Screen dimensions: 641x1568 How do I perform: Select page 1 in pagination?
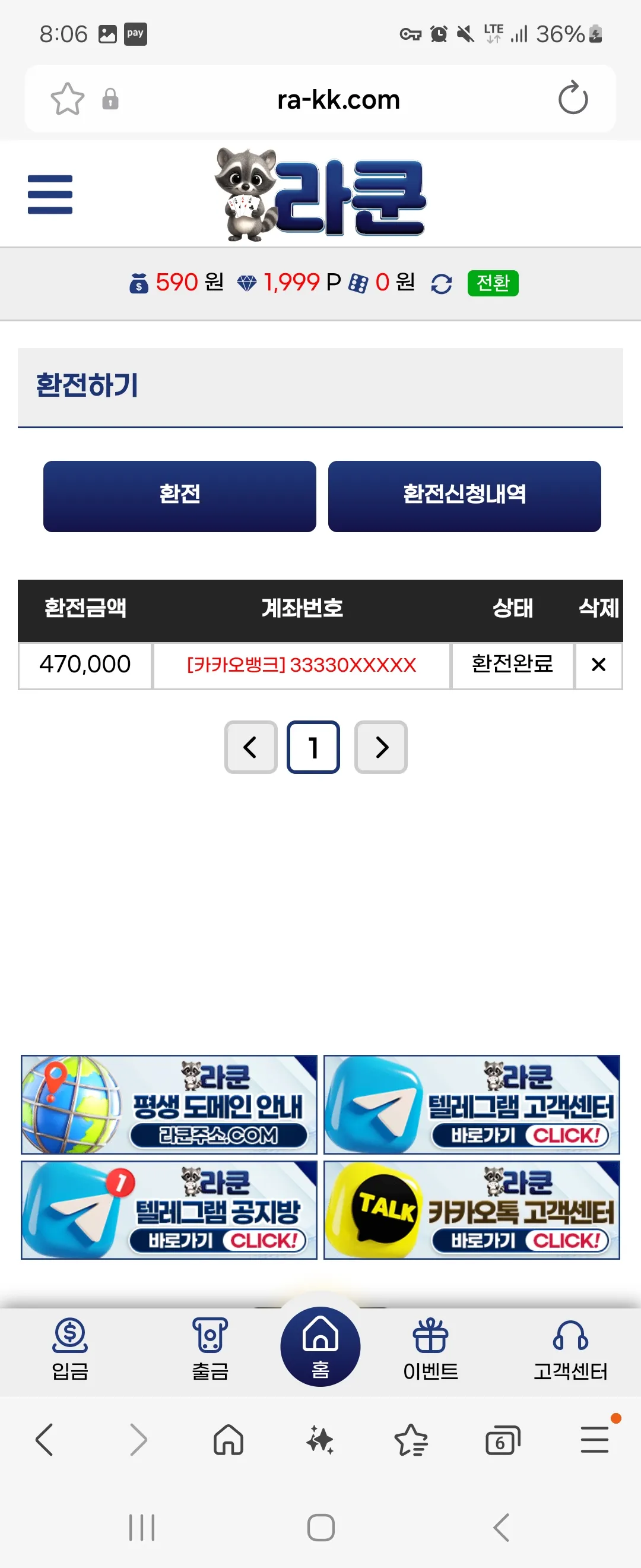pos(313,747)
